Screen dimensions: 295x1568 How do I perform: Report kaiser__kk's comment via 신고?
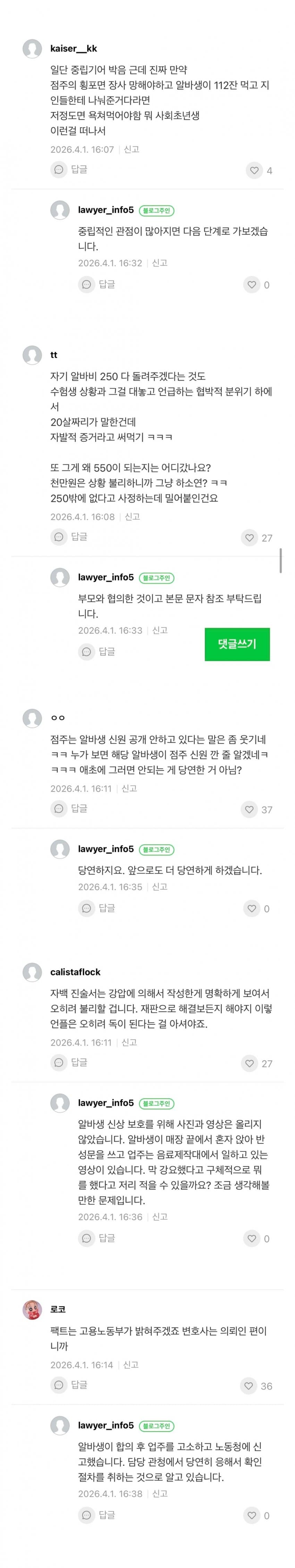click(132, 149)
